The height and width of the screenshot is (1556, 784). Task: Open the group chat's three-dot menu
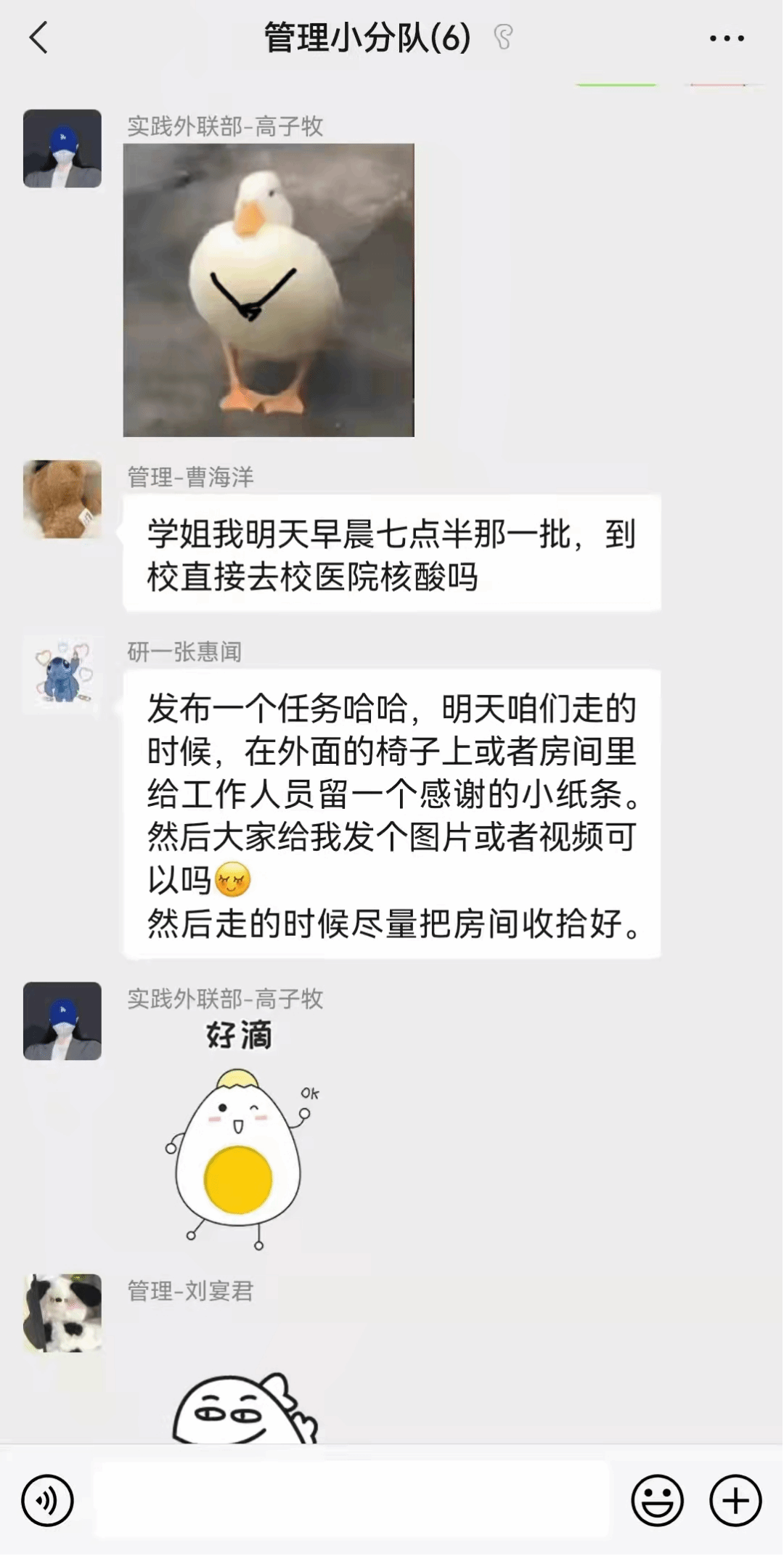point(727,38)
